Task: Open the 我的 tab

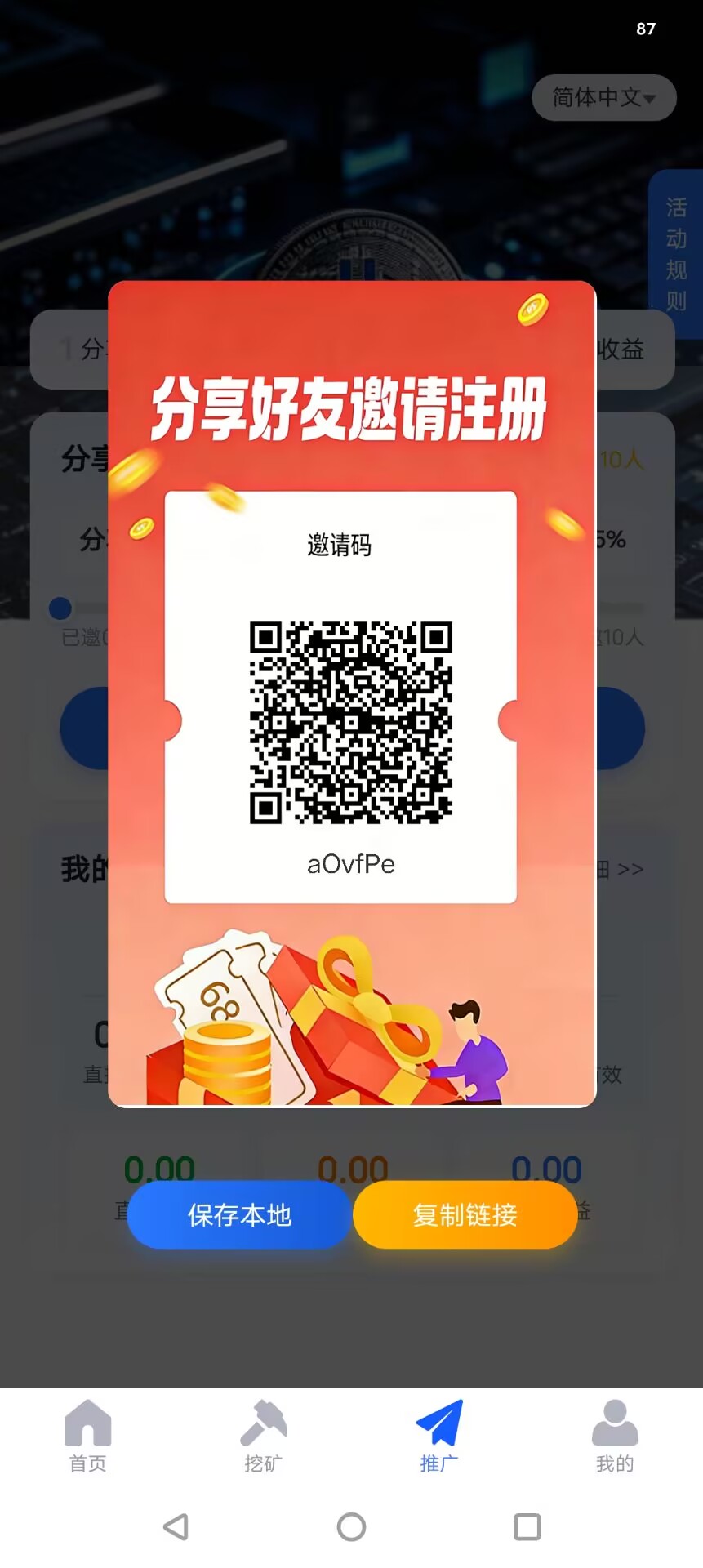Action: click(615, 1436)
